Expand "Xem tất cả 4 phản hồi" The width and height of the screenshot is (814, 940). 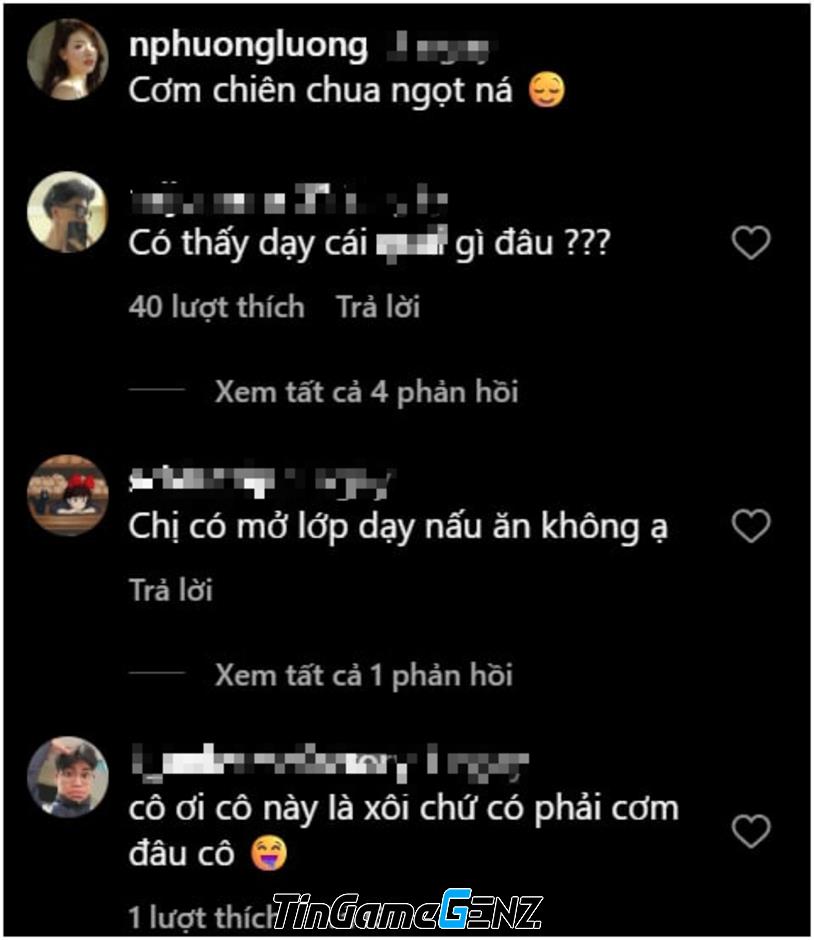point(366,391)
